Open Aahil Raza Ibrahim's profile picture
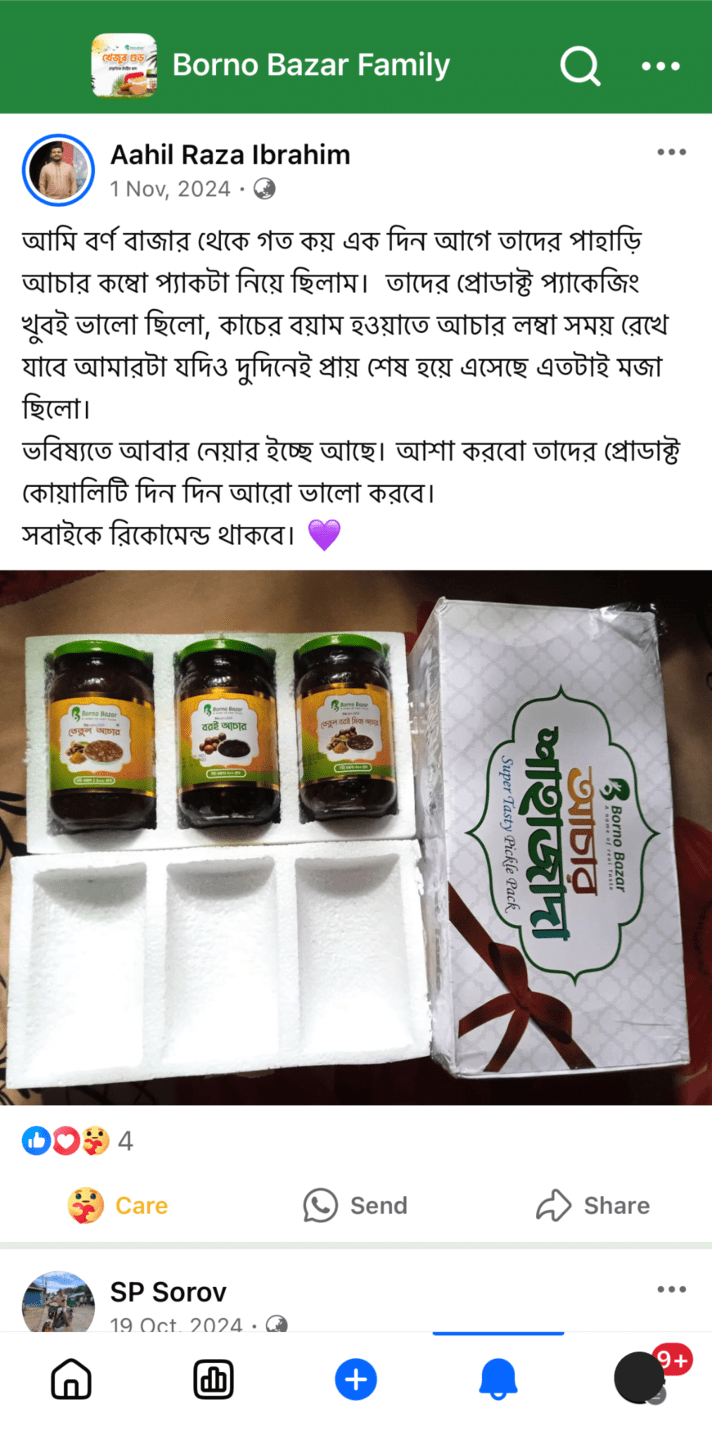The image size is (712, 1441). click(58, 170)
